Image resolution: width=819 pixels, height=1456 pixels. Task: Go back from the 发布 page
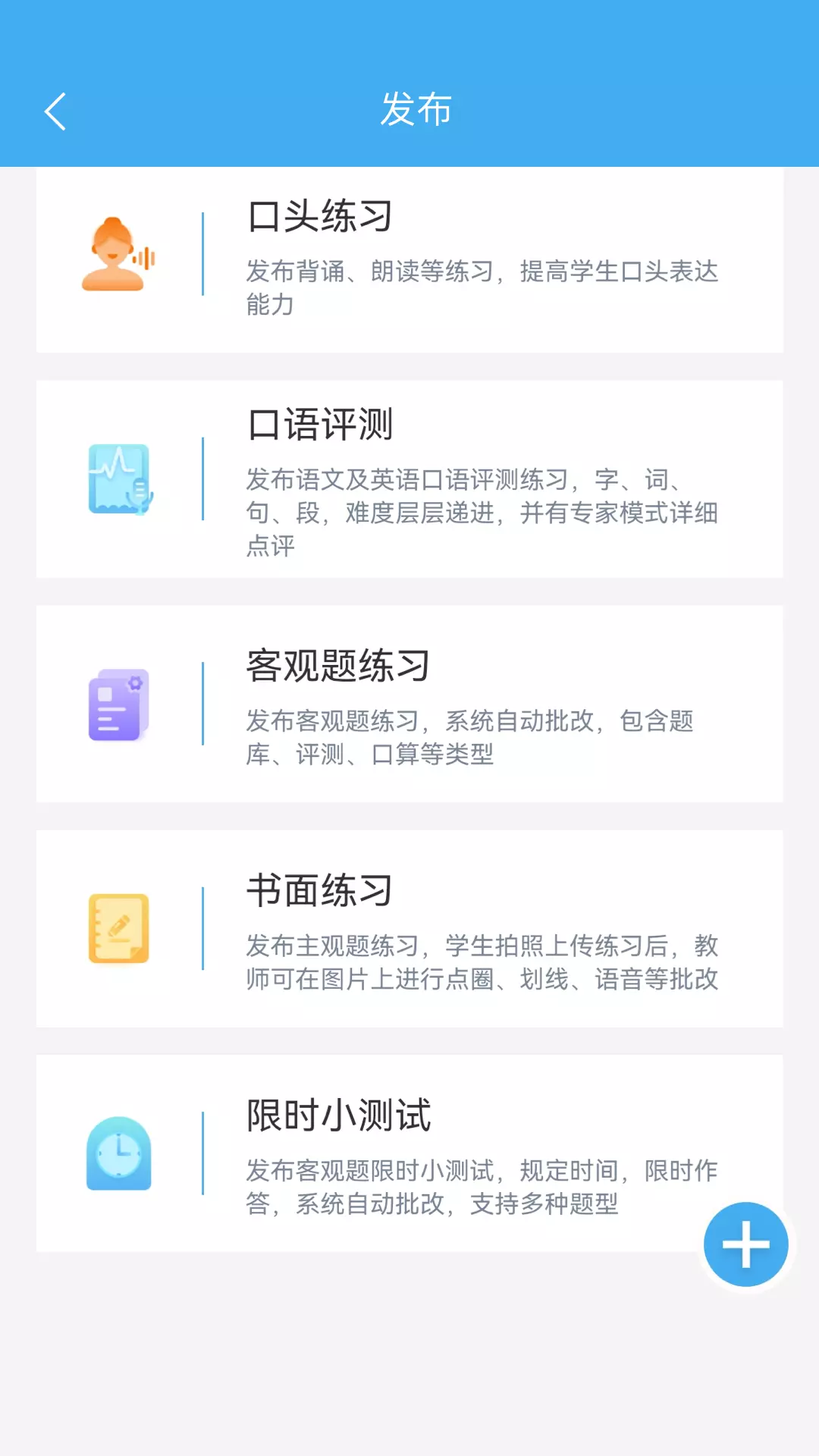[55, 111]
